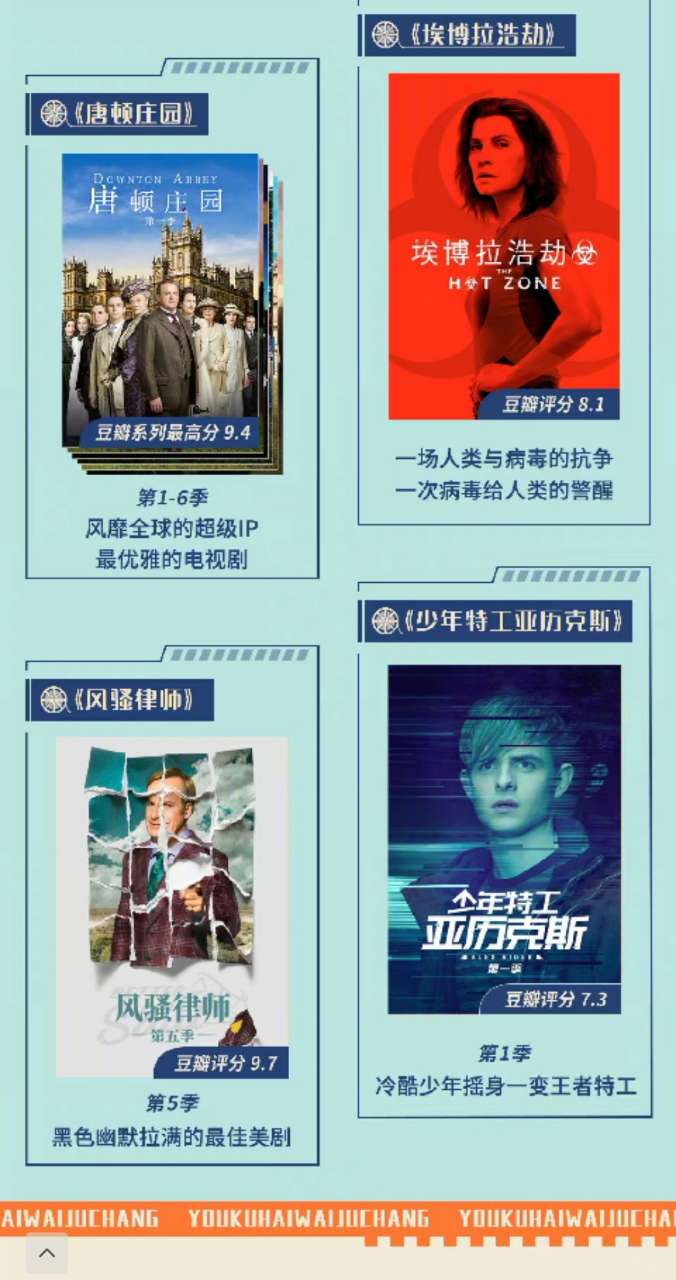
Task: Open the 埃博拉浩劫 show card
Action: coord(504,246)
